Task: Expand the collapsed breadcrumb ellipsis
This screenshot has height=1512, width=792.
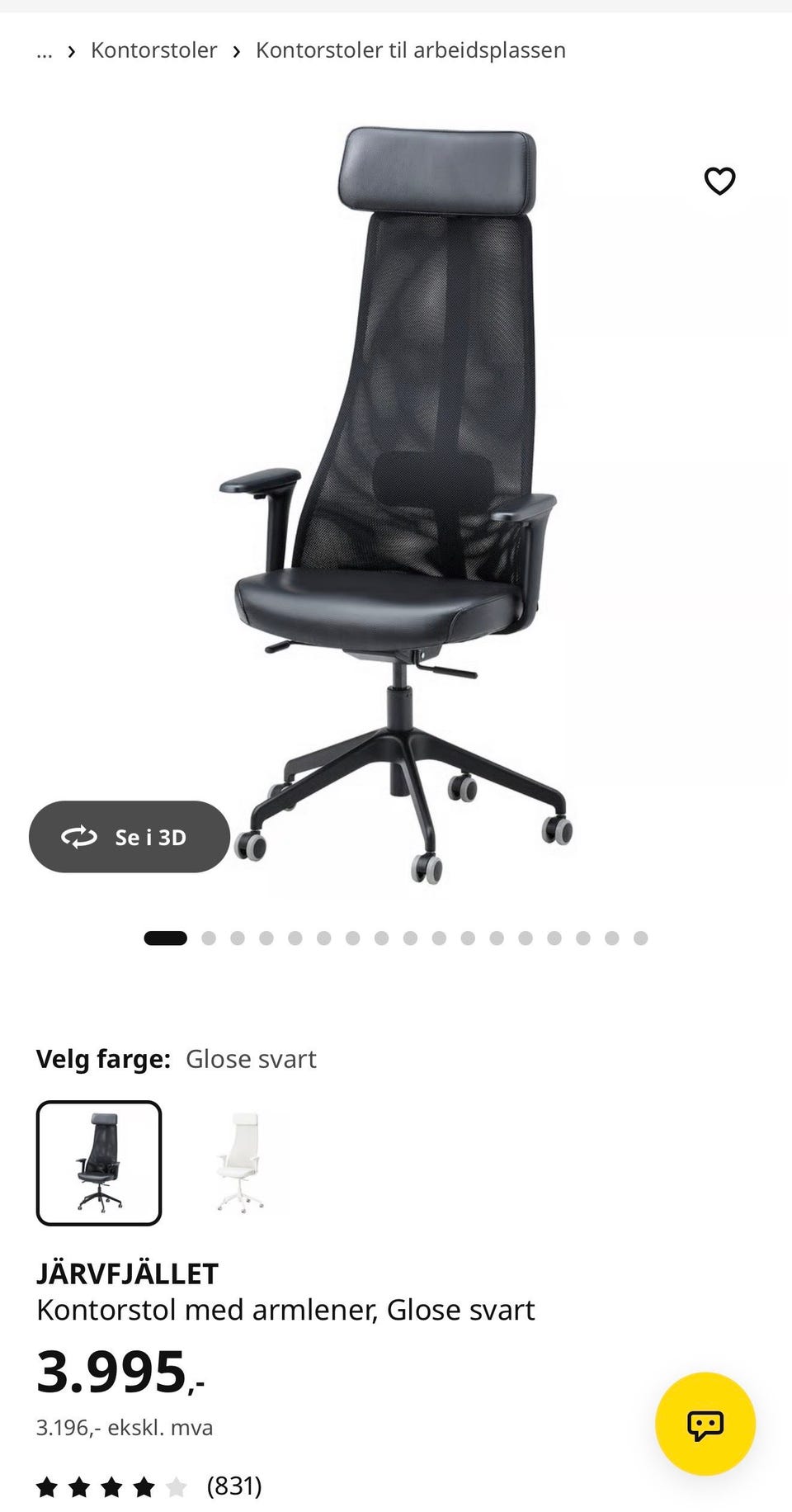Action: point(45,52)
